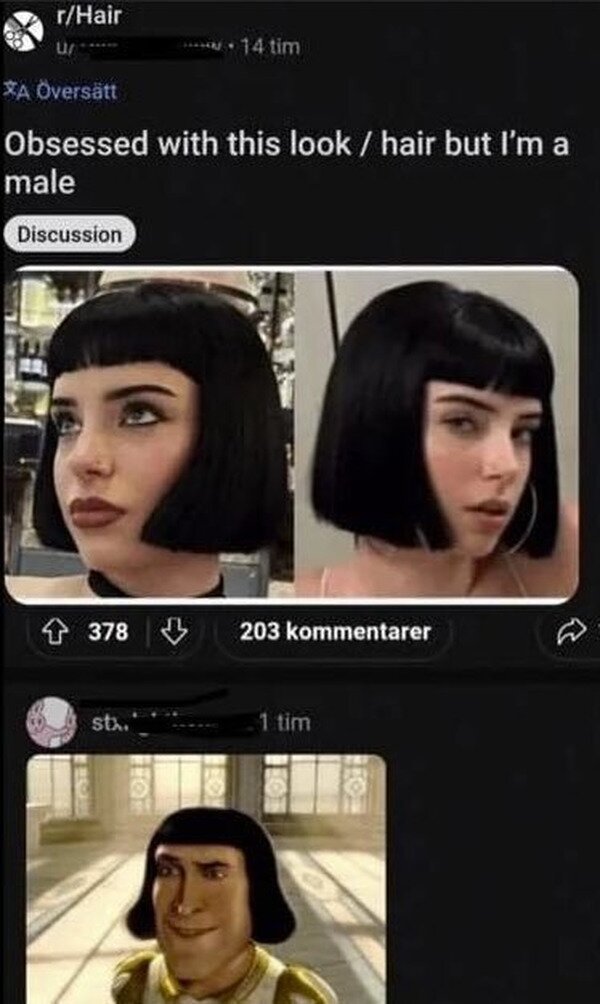Screen dimensions: 600x1004
Task: Open the commenter's profile avatar
Action: [x=51, y=722]
